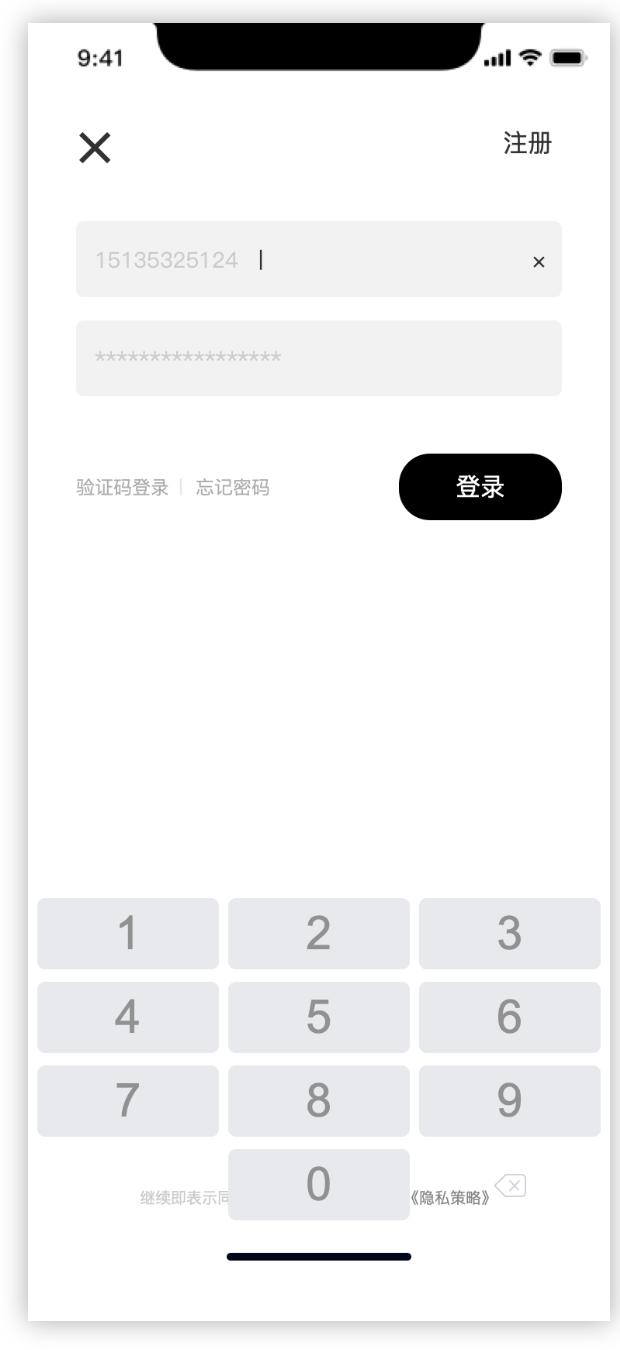Screen dimensions: 620x1350
Task: Tap the phone number field
Action: point(300,260)
